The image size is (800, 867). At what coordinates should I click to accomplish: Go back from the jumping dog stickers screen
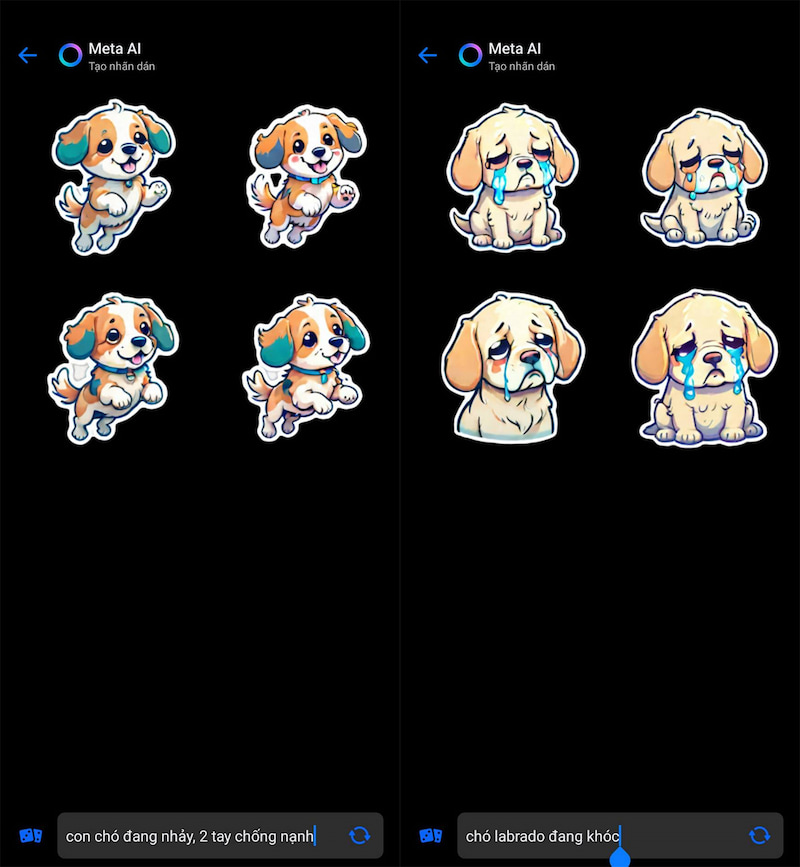click(x=28, y=55)
